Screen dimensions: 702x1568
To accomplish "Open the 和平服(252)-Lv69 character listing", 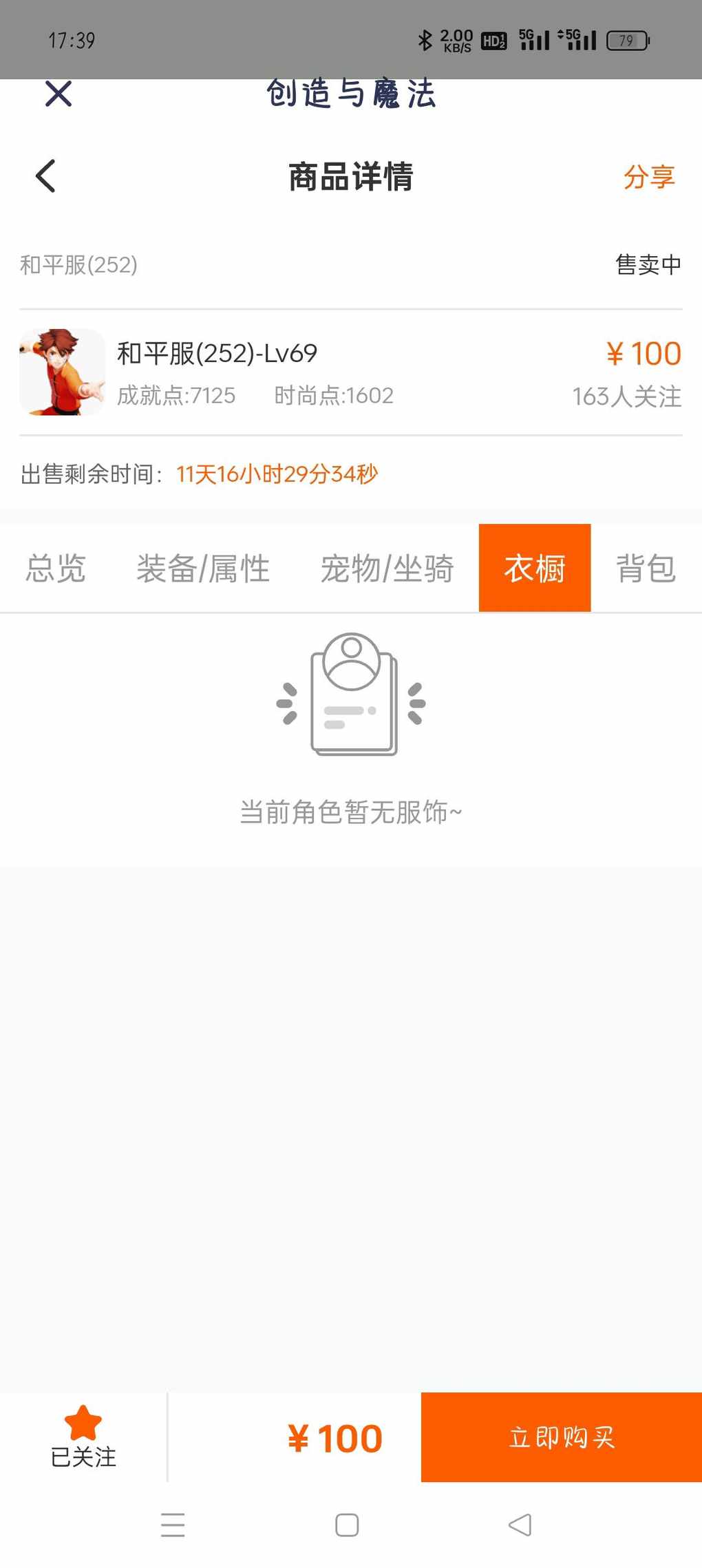I will point(217,372).
